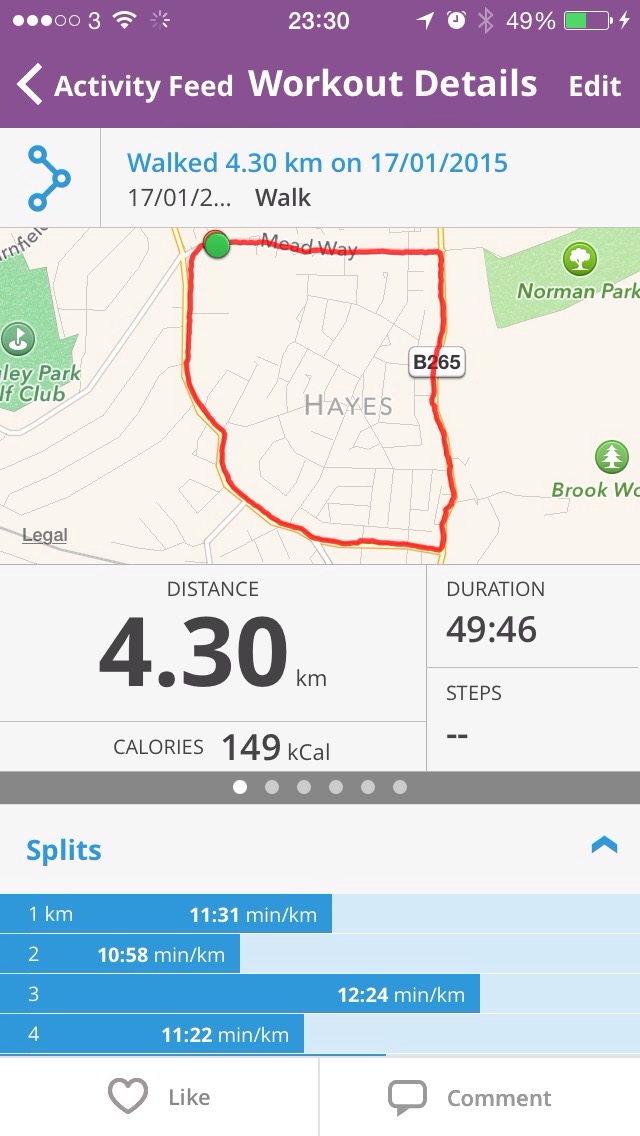Image resolution: width=640 pixels, height=1136 pixels.
Task: Go back to Activity Feed
Action: [x=125, y=86]
